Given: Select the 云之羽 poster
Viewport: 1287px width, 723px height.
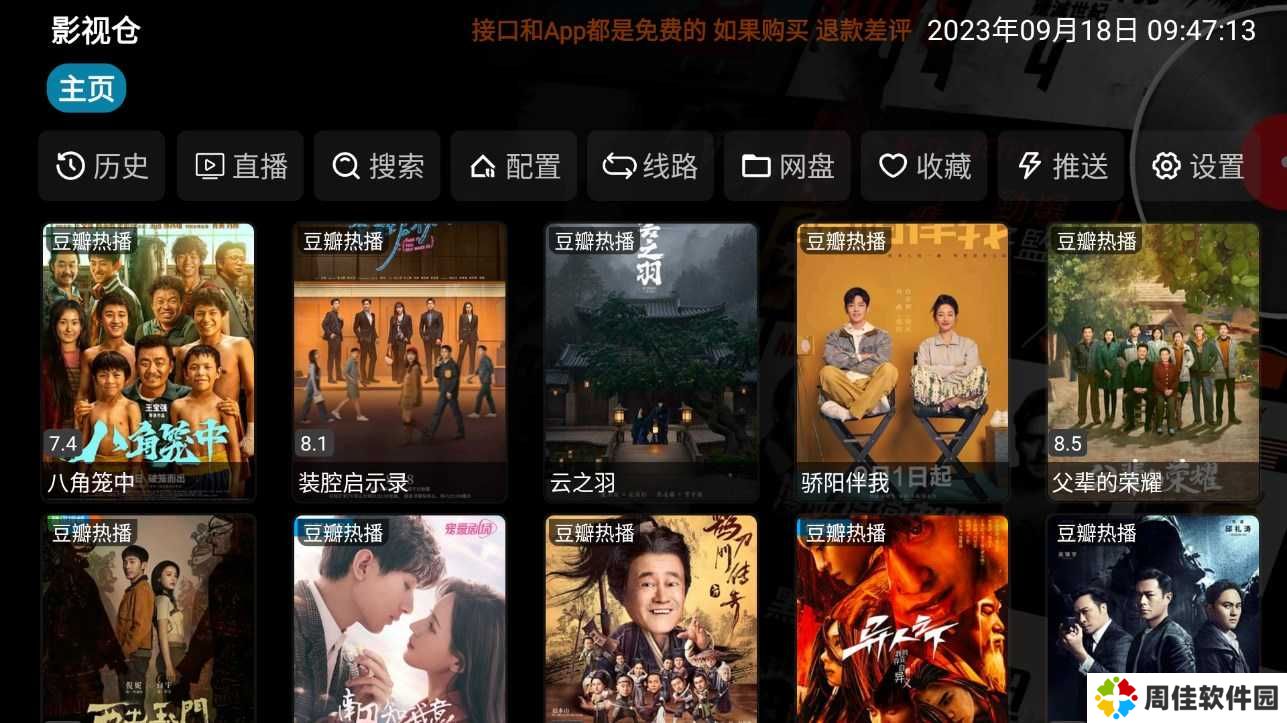Looking at the screenshot, I should (x=651, y=360).
